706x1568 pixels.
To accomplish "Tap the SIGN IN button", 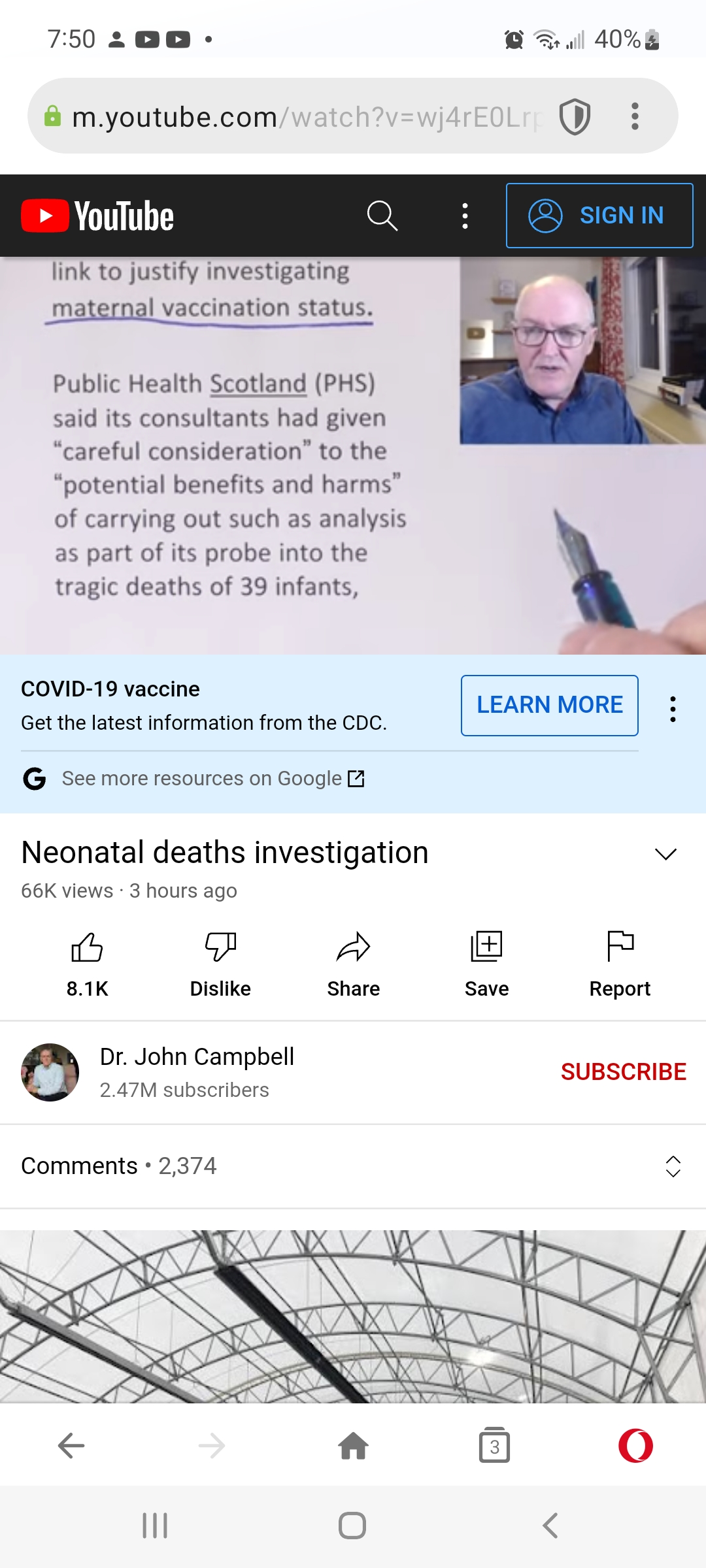I will click(x=599, y=216).
